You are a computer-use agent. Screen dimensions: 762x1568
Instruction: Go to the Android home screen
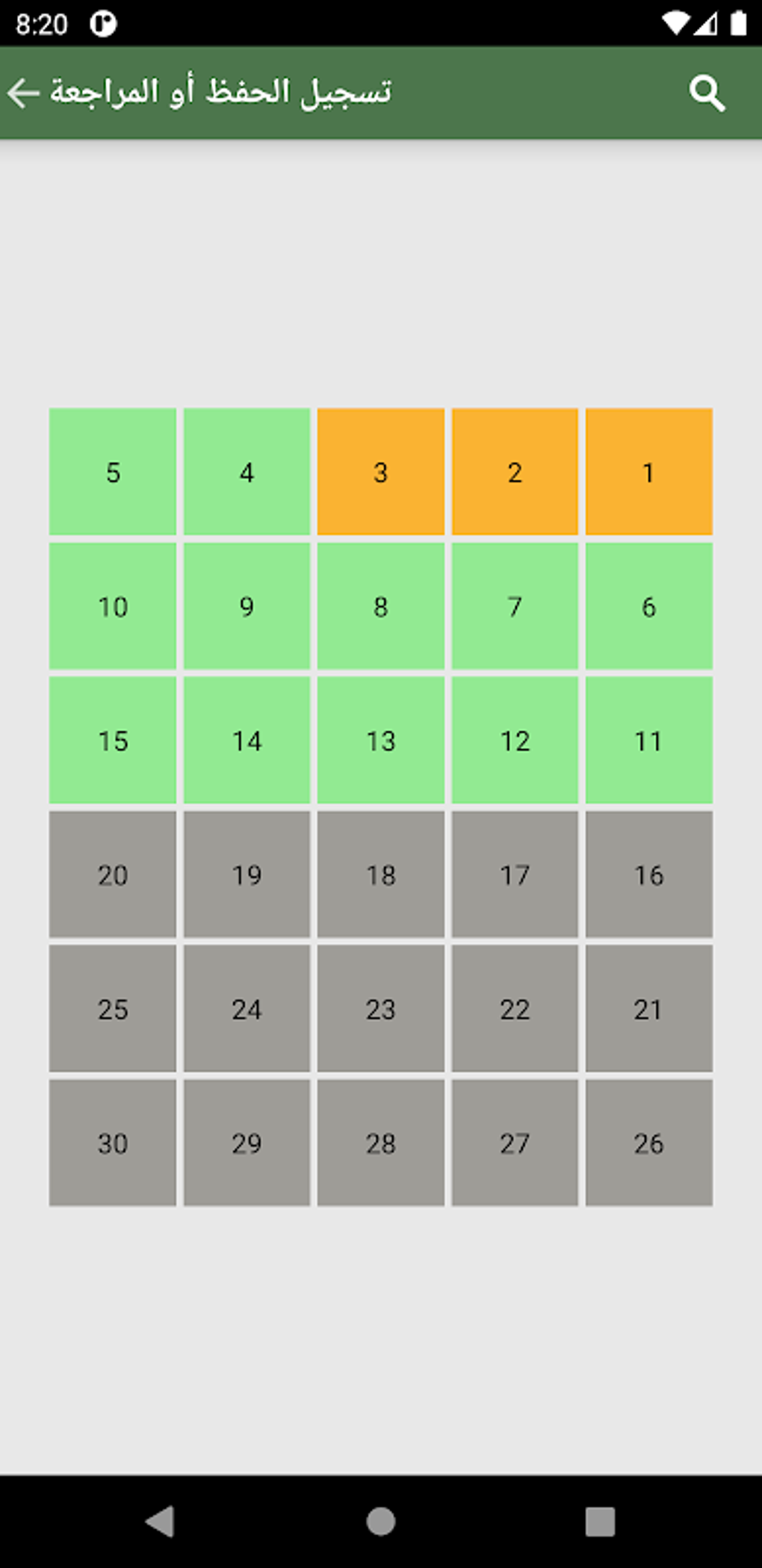(x=381, y=1521)
